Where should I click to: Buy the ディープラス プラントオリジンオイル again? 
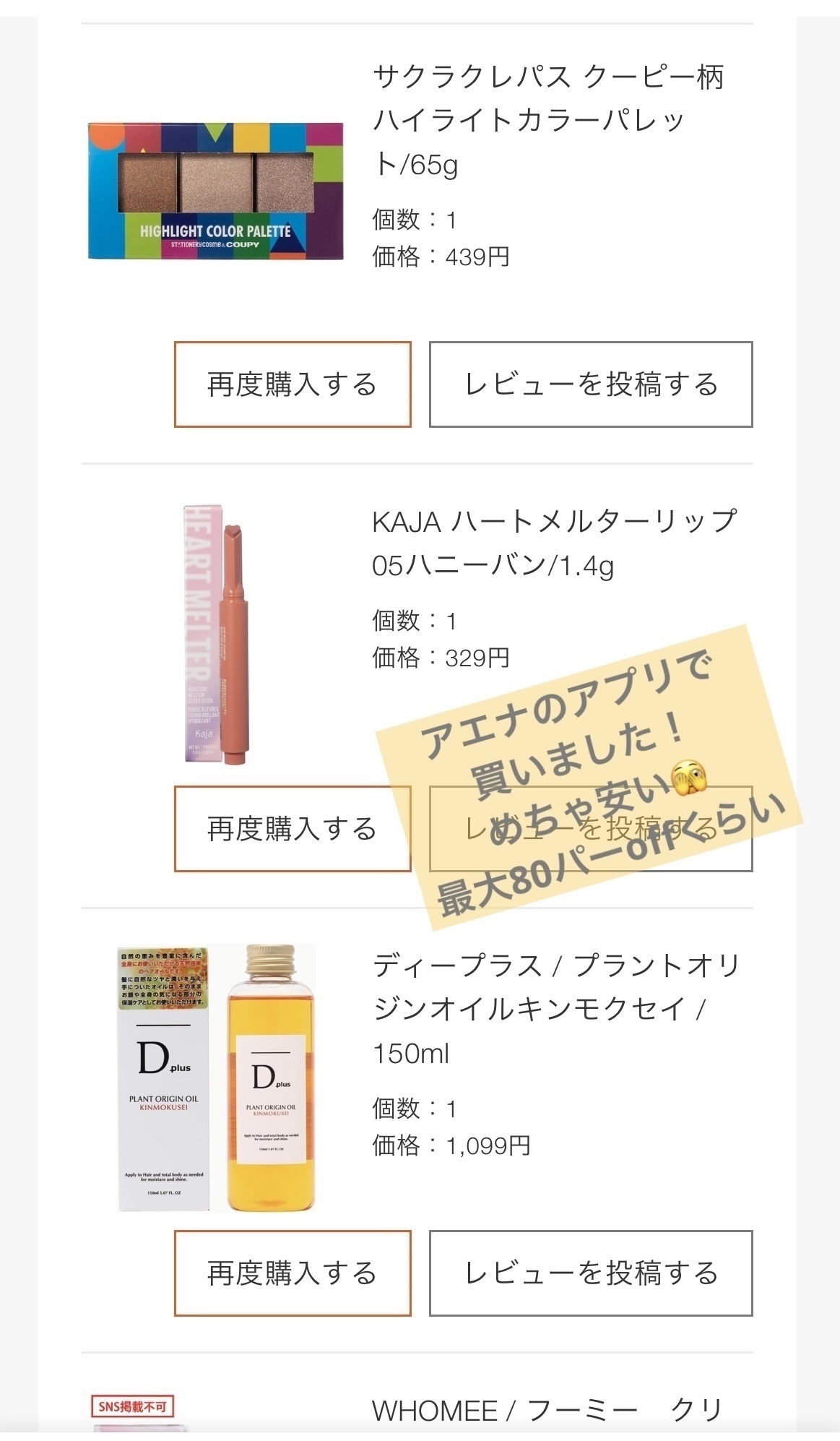point(293,1273)
